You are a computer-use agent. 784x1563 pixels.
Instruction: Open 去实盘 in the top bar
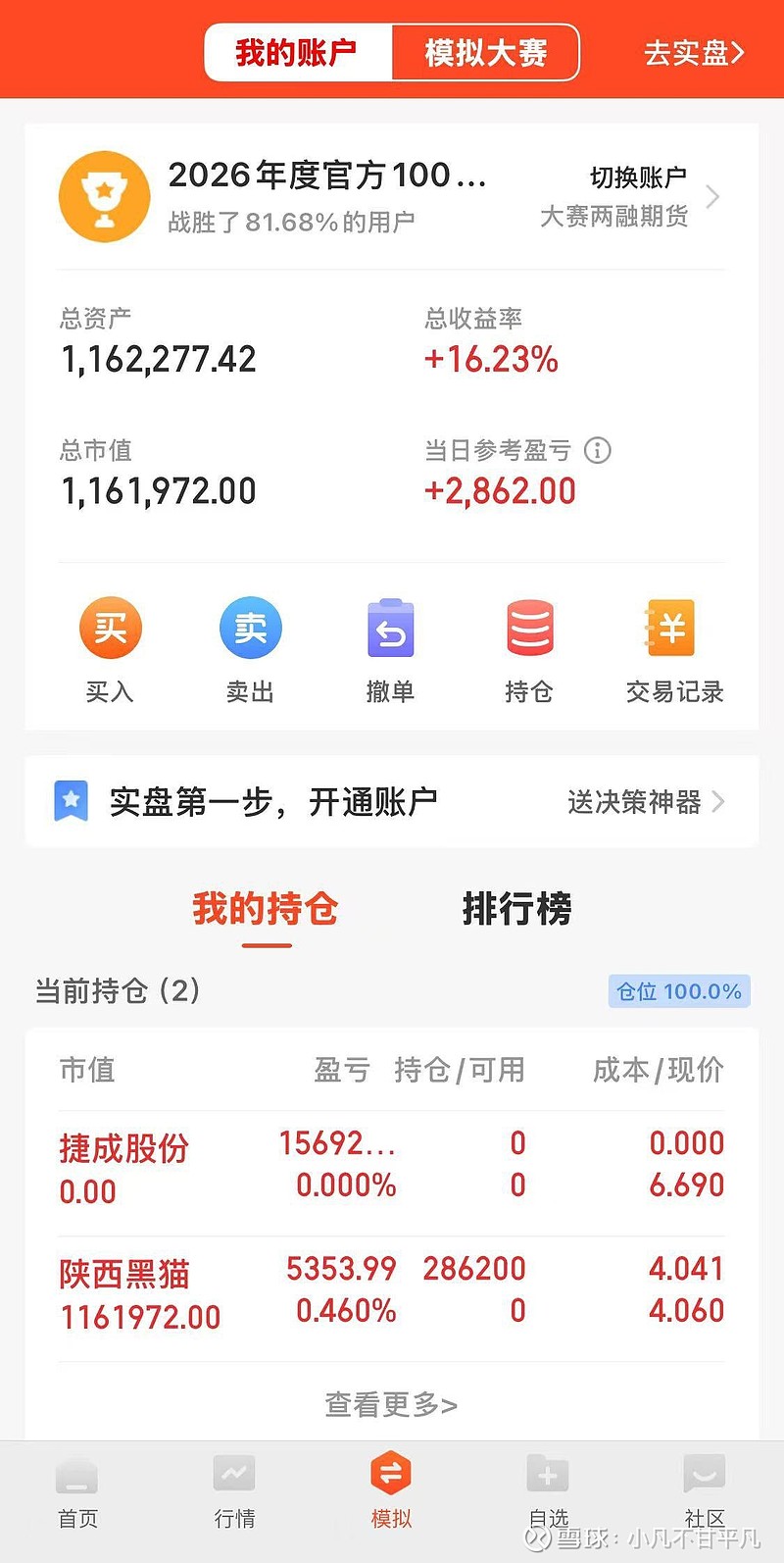tap(691, 53)
